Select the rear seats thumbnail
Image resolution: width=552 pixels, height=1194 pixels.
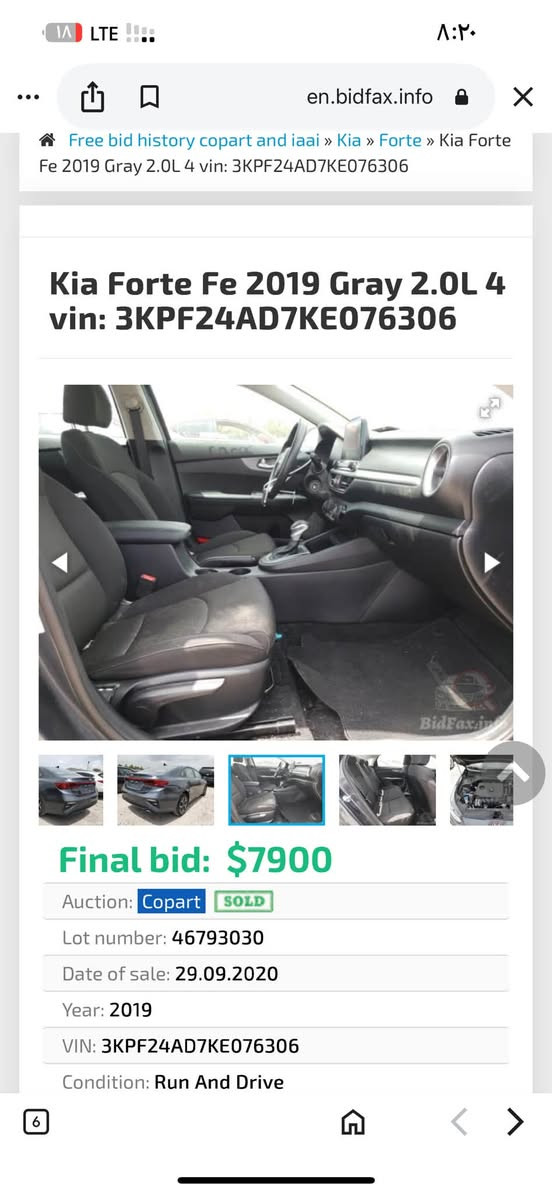point(388,790)
